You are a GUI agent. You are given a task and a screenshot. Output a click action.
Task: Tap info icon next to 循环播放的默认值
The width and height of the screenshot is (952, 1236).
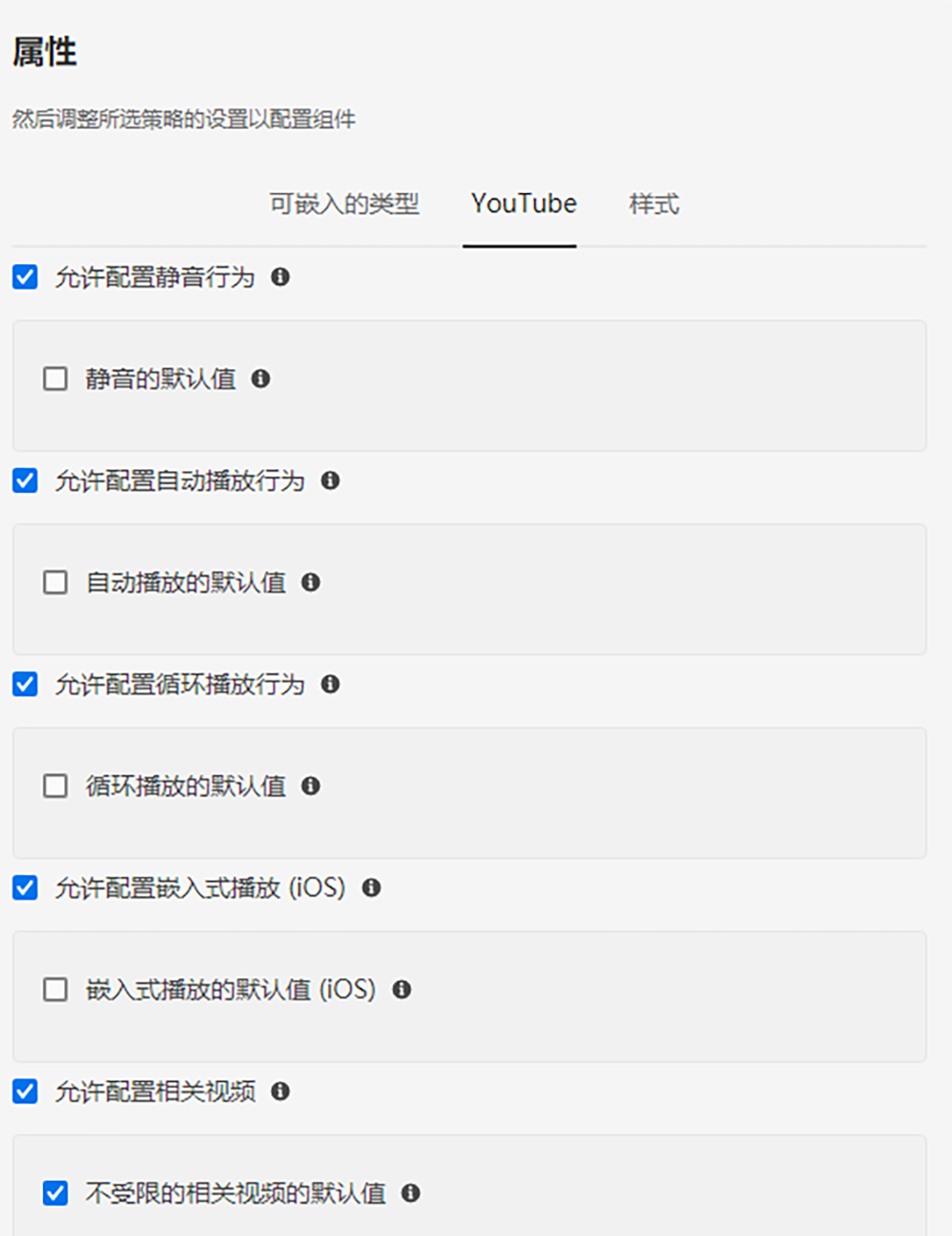click(x=311, y=786)
